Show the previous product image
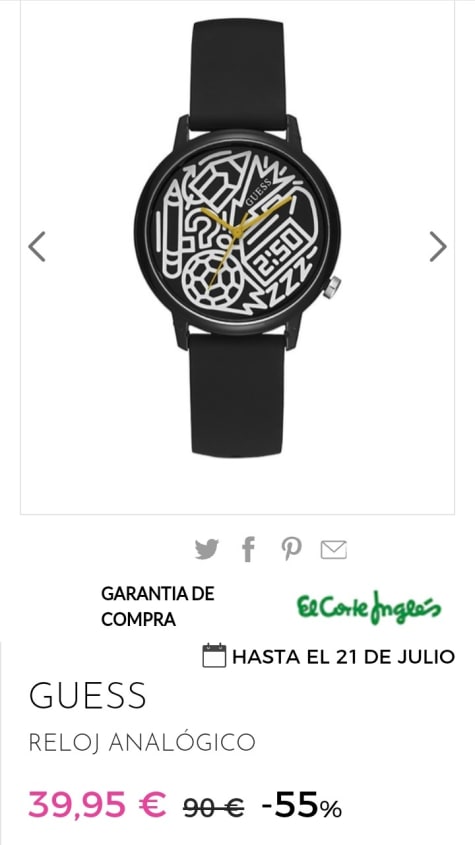The image size is (475, 845). click(37, 247)
